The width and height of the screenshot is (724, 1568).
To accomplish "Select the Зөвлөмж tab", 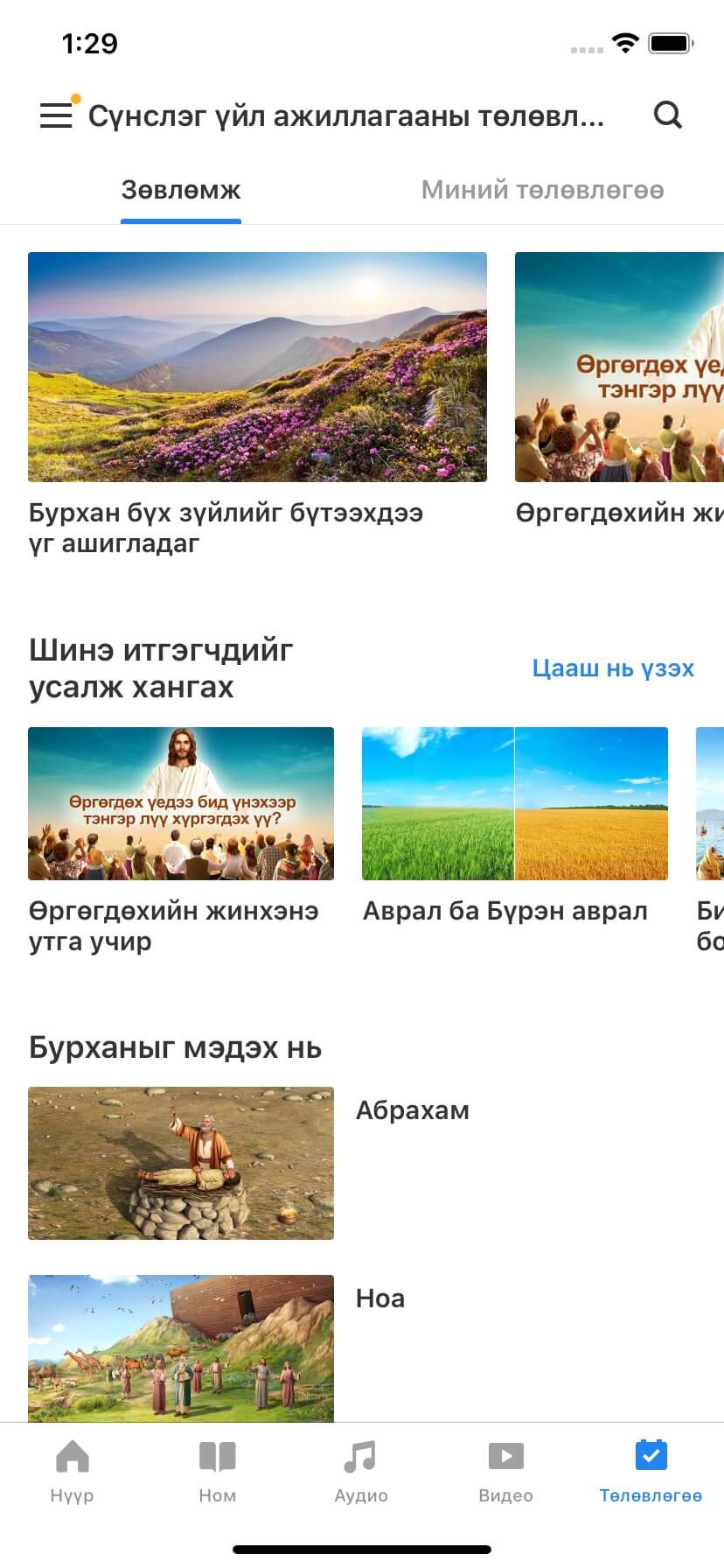I will click(x=181, y=190).
